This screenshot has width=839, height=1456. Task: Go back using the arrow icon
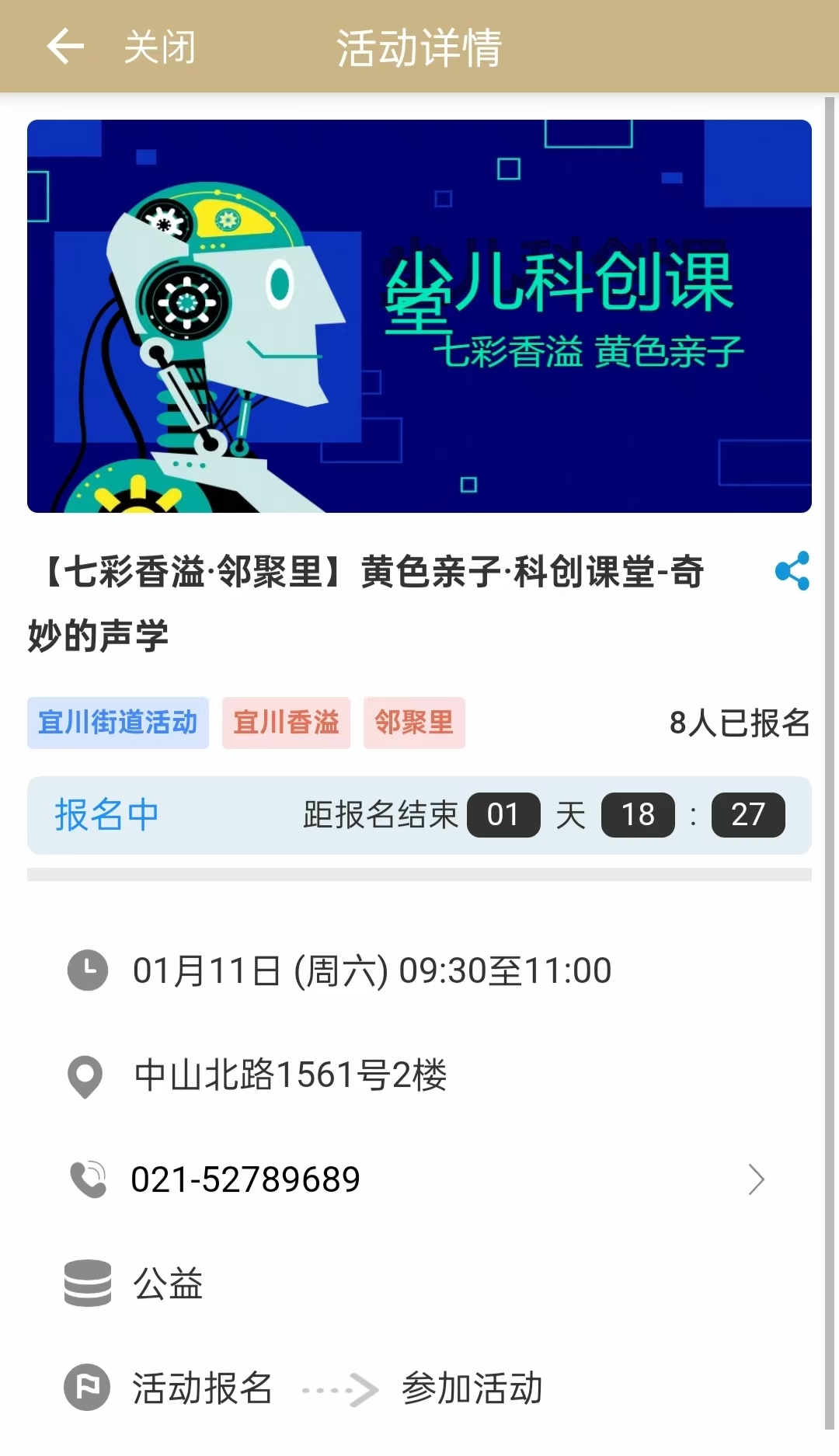click(x=65, y=47)
